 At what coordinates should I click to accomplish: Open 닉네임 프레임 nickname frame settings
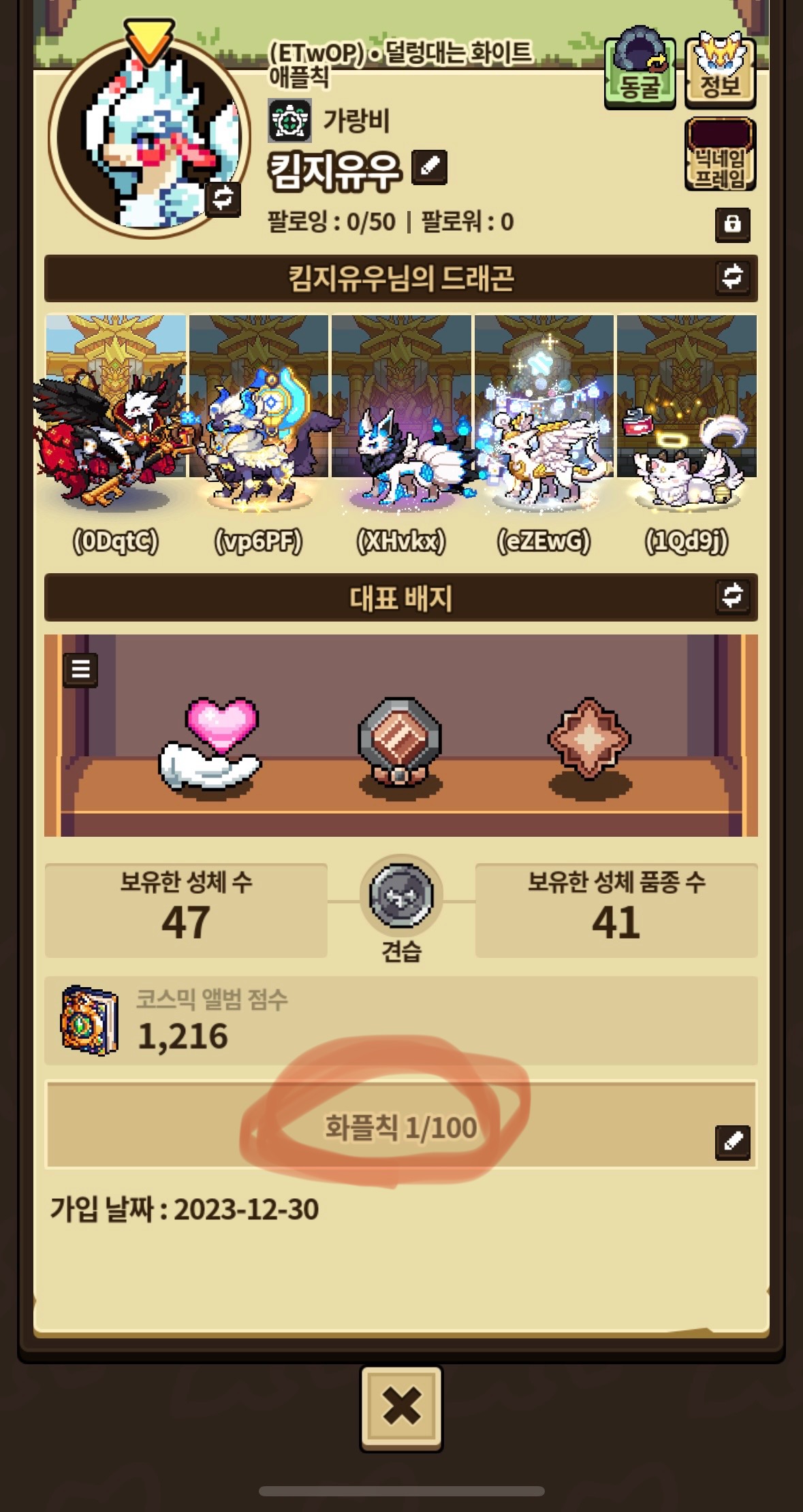point(720,155)
